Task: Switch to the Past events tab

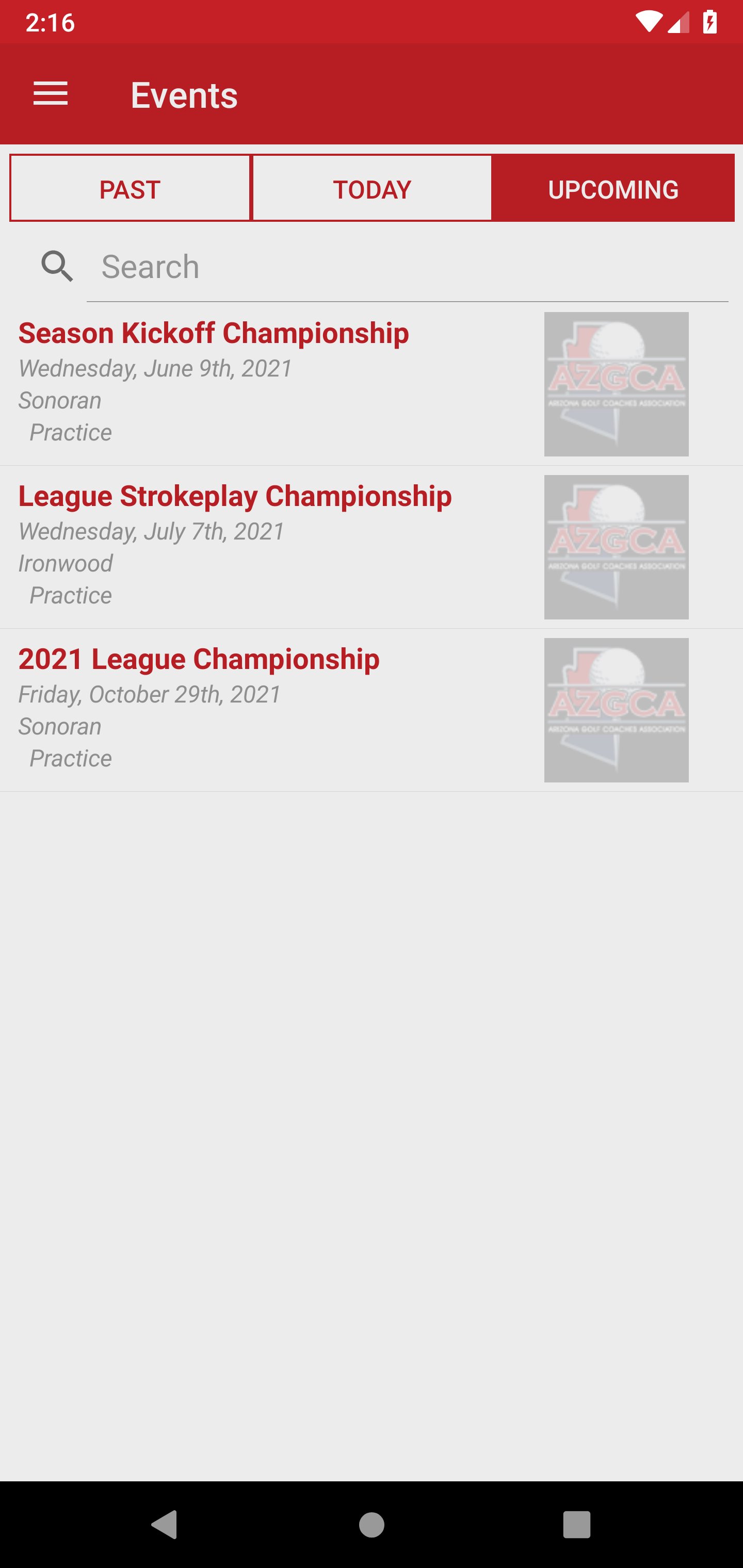Action: [130, 188]
